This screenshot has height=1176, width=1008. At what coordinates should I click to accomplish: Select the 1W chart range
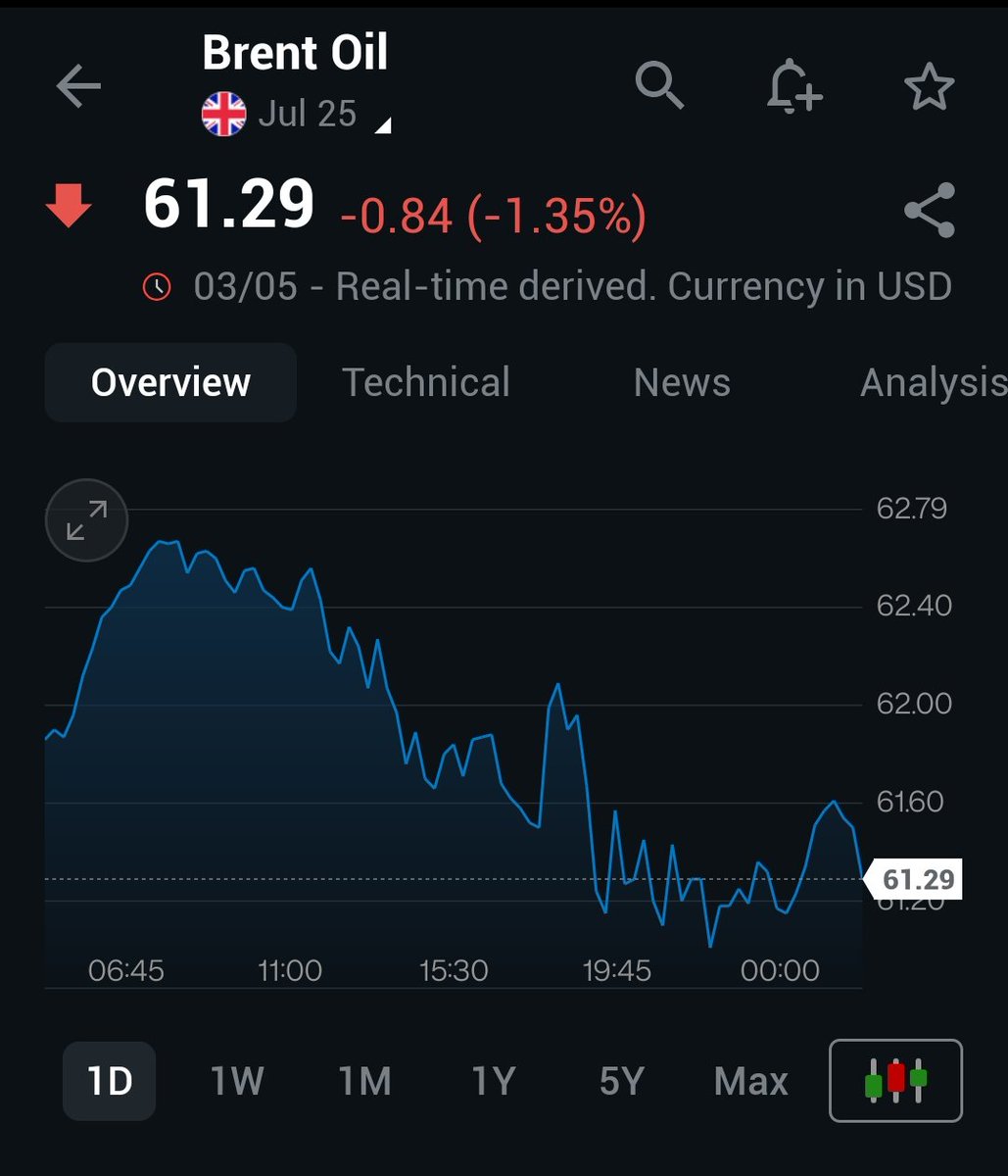click(x=237, y=1081)
